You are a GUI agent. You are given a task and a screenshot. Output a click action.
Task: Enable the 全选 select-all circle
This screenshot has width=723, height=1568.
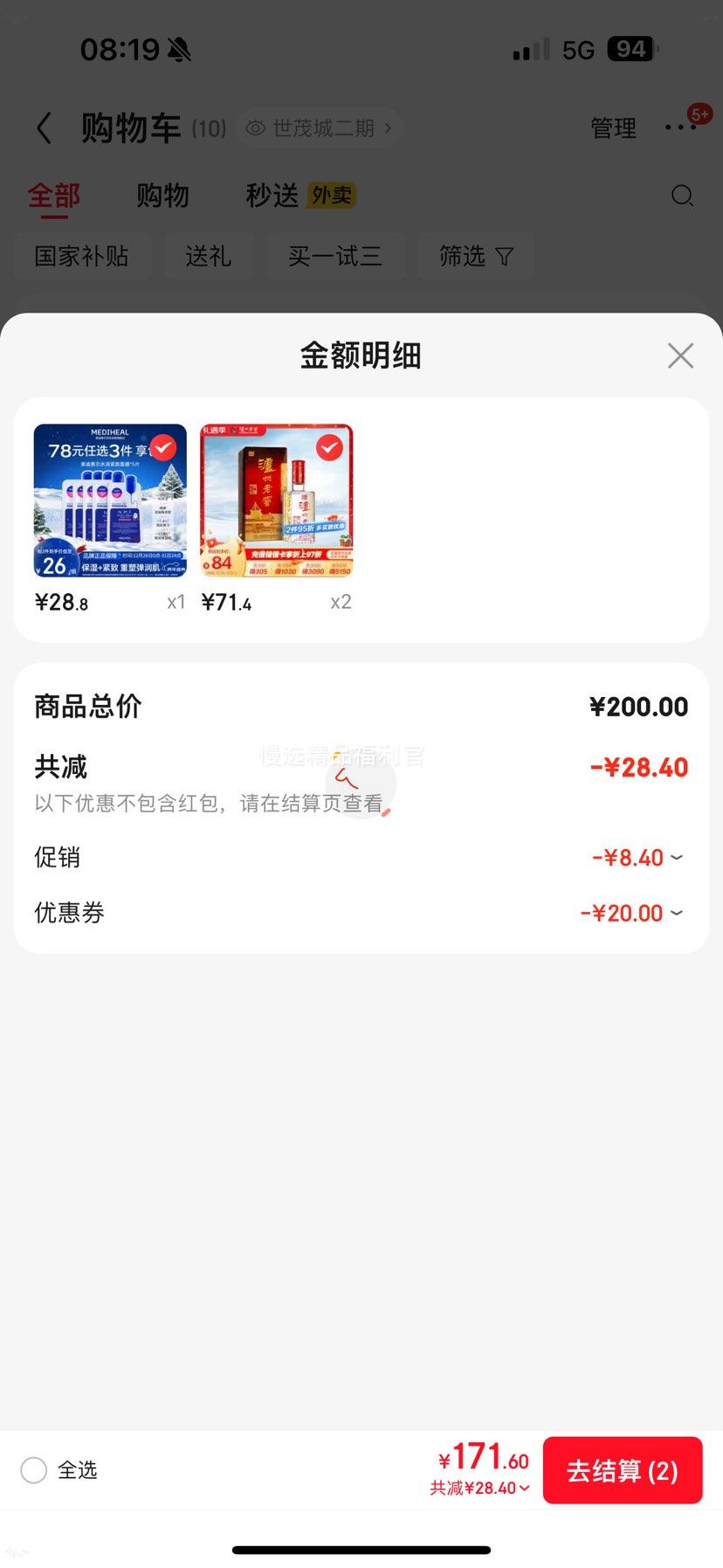pos(33,1470)
